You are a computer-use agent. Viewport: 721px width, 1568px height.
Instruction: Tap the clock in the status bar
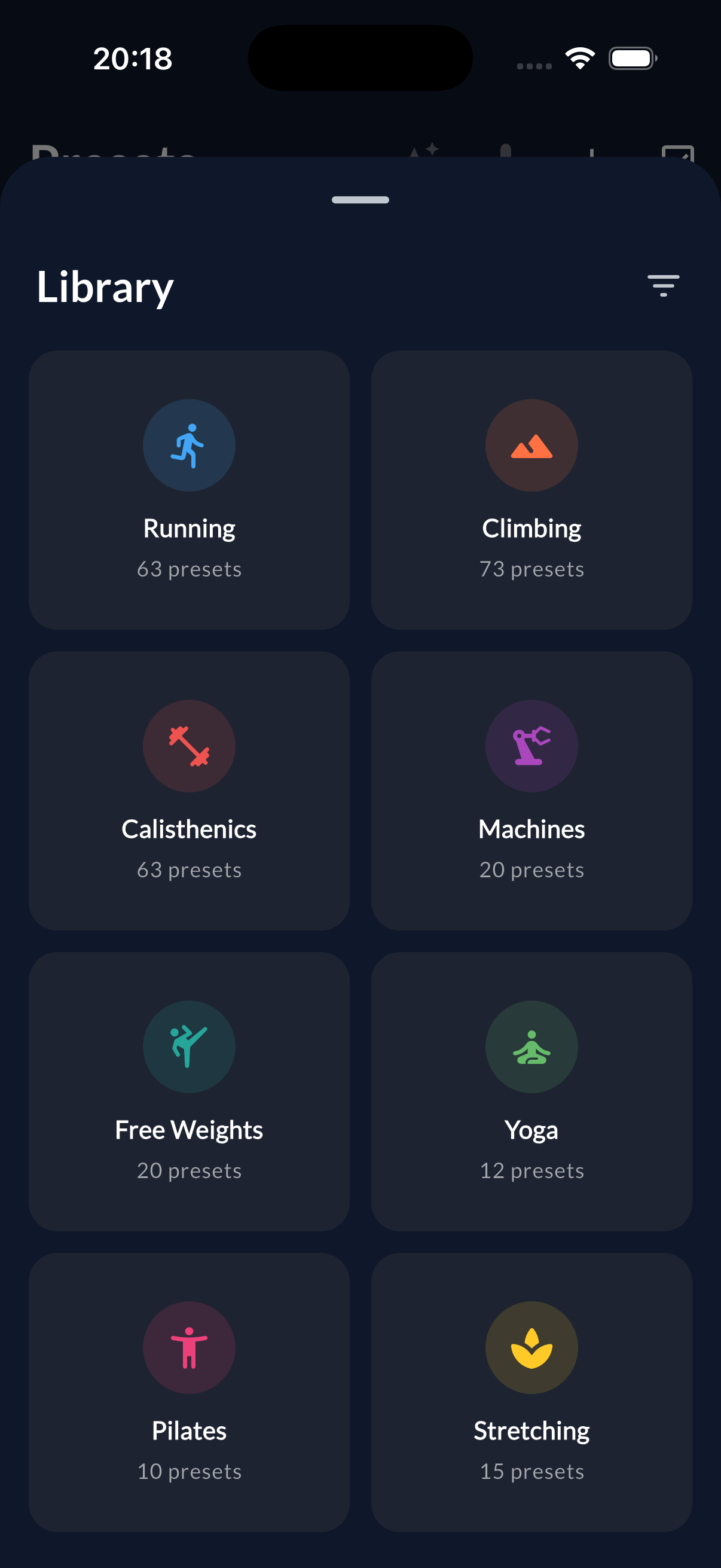(x=132, y=59)
